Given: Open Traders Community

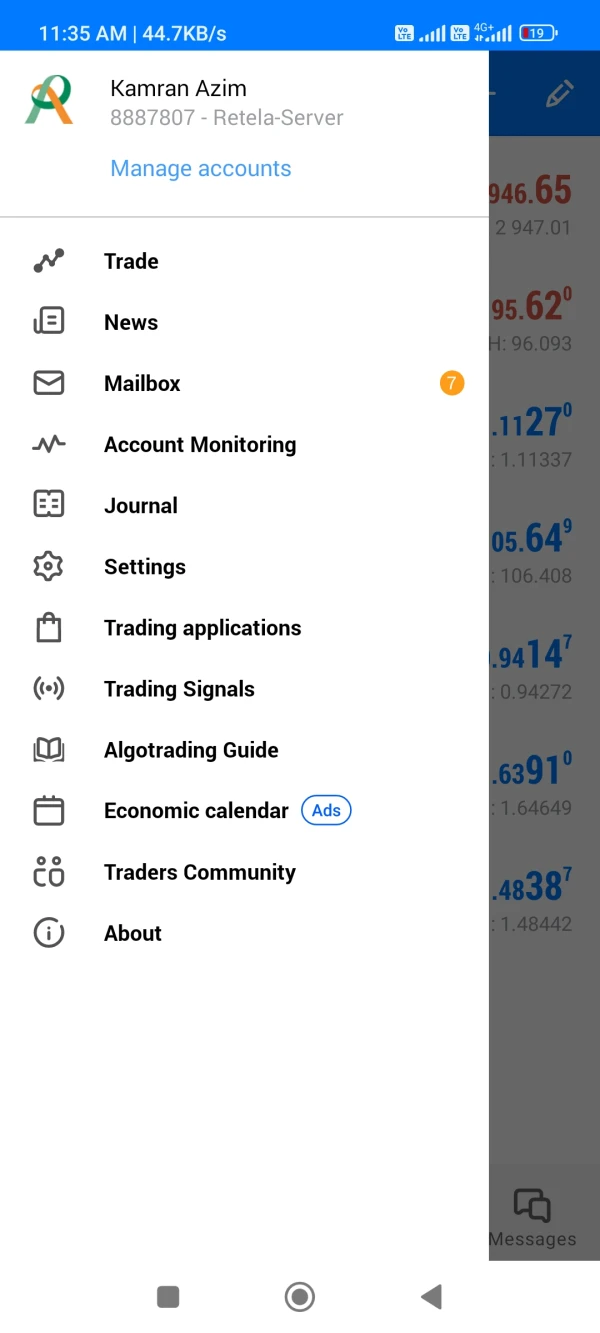Looking at the screenshot, I should click(x=244, y=871).
